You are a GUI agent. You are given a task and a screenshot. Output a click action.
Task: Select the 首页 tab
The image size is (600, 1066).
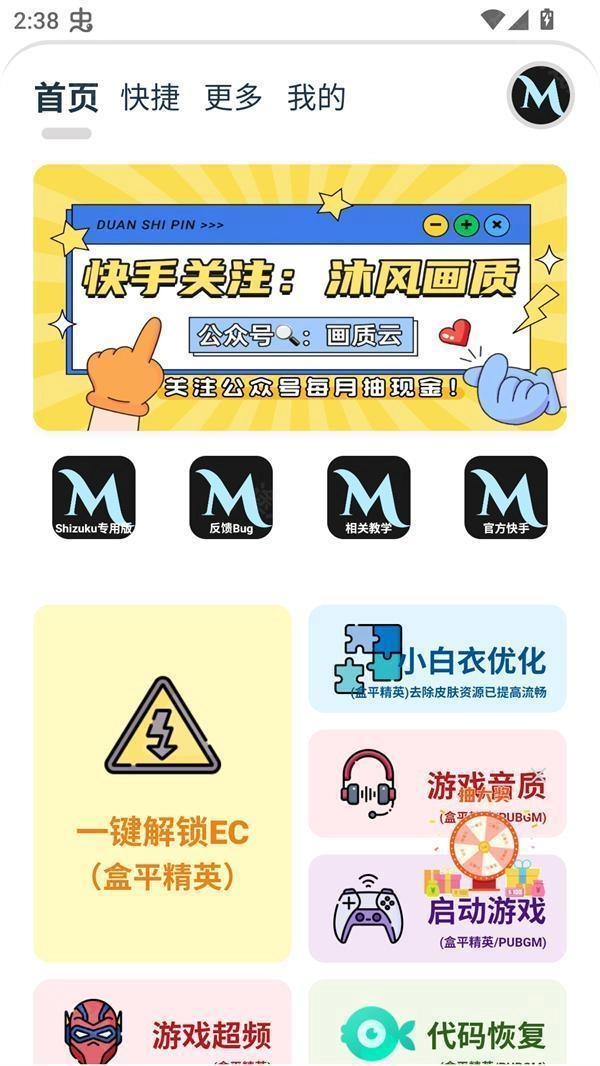point(67,97)
